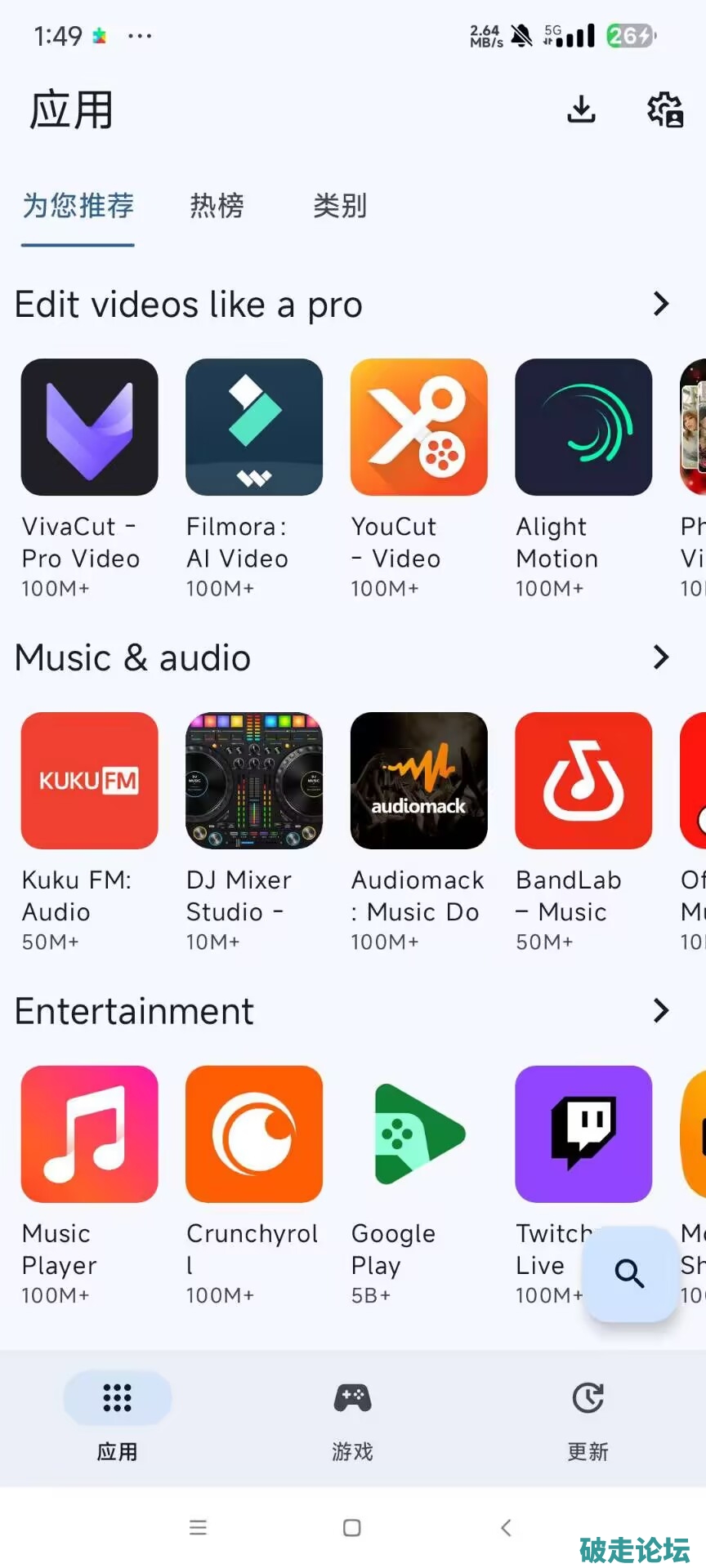Tap the floating search button
706x1568 pixels.
coord(629,1273)
